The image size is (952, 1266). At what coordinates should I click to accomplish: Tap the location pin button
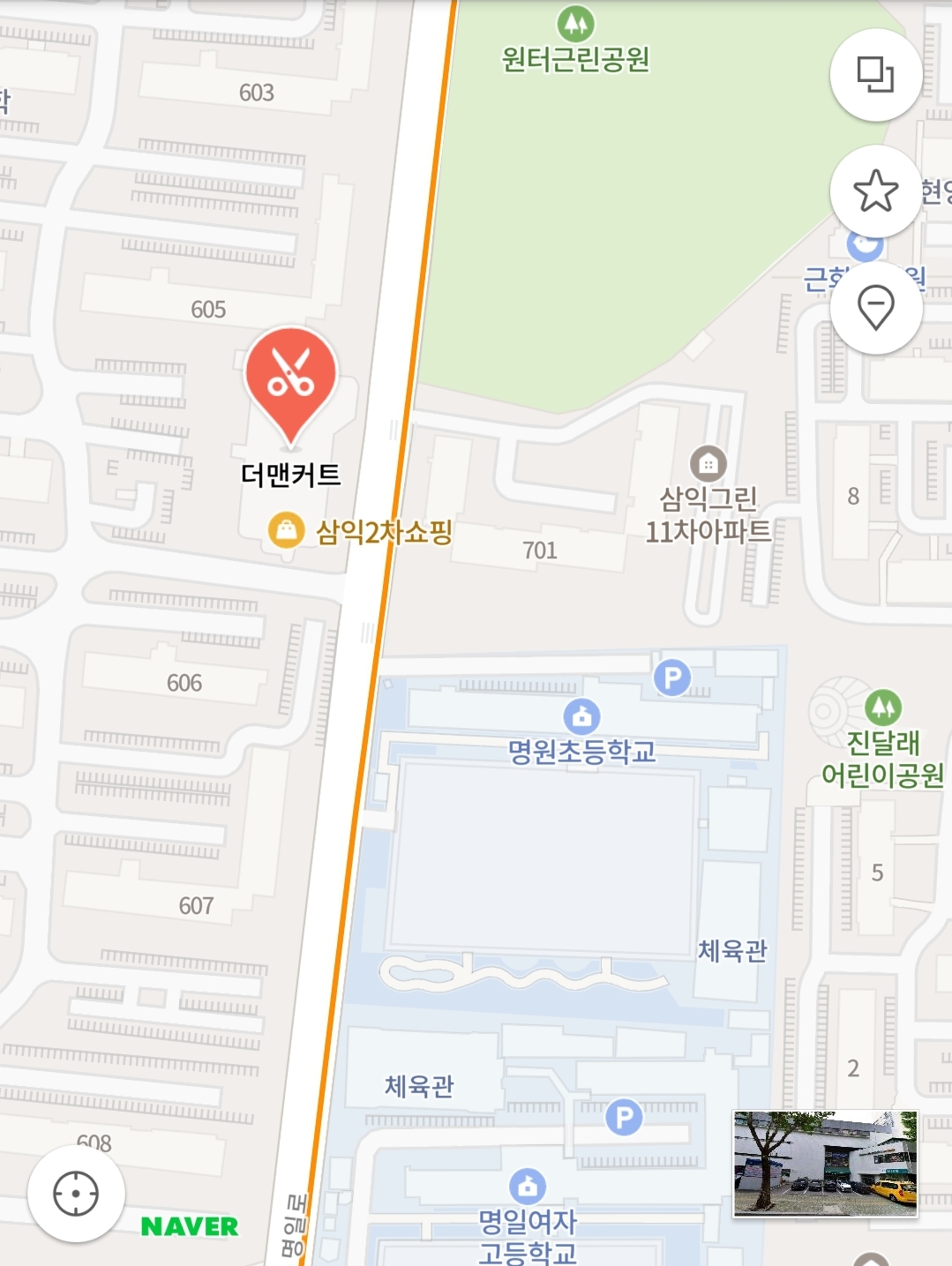click(875, 308)
